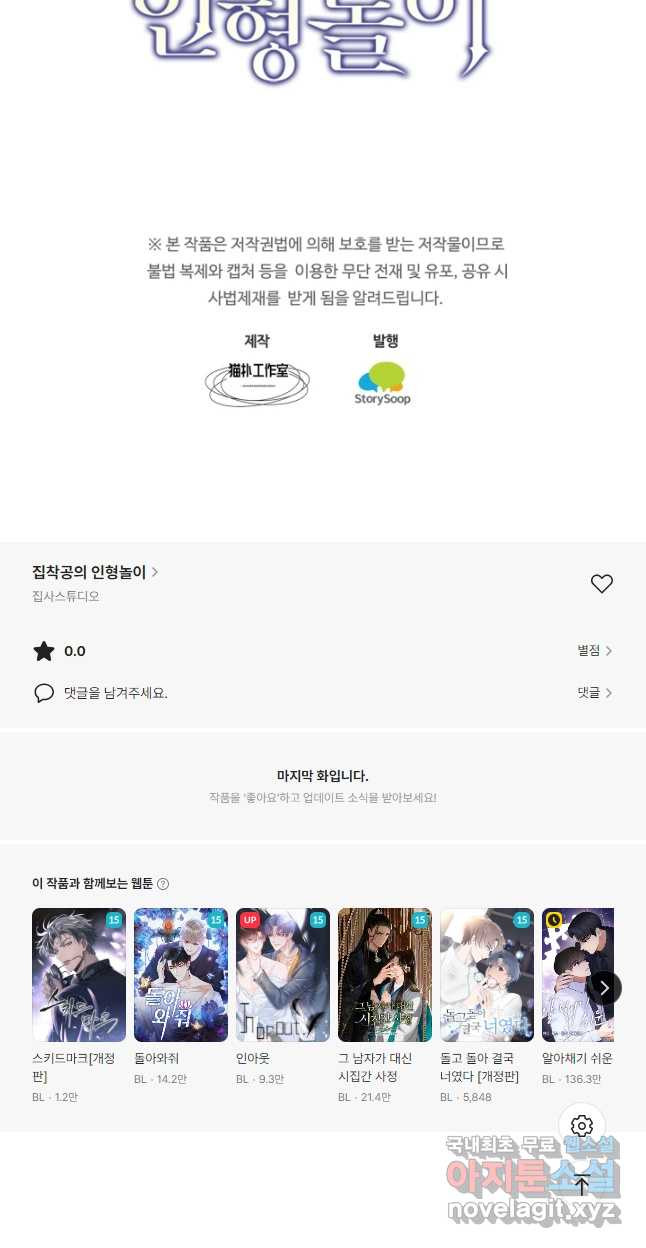Image resolution: width=646 pixels, height=1248 pixels.
Task: Open 그 남자가 대신 시집간 사정
Action: 385,975
